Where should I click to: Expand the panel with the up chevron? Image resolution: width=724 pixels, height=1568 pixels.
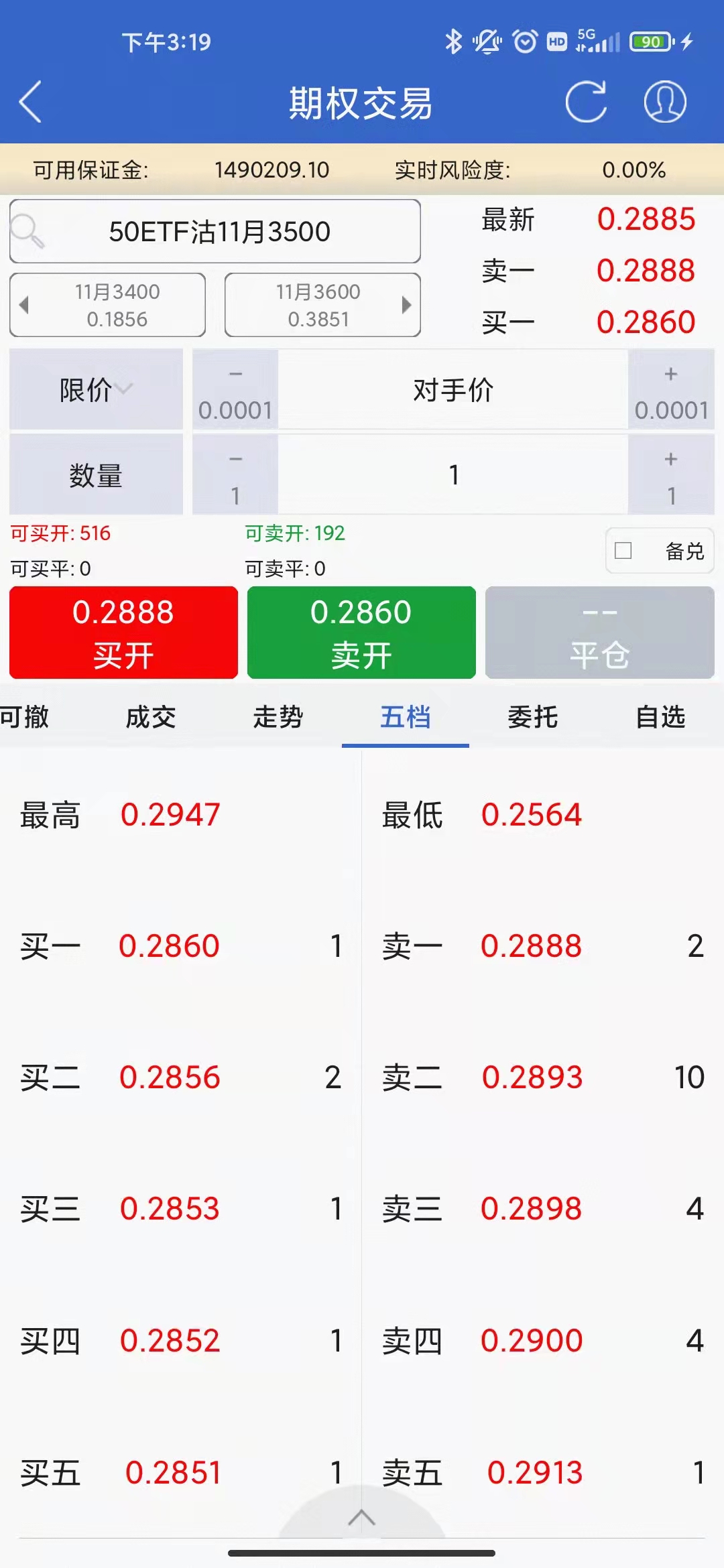pos(361,1517)
